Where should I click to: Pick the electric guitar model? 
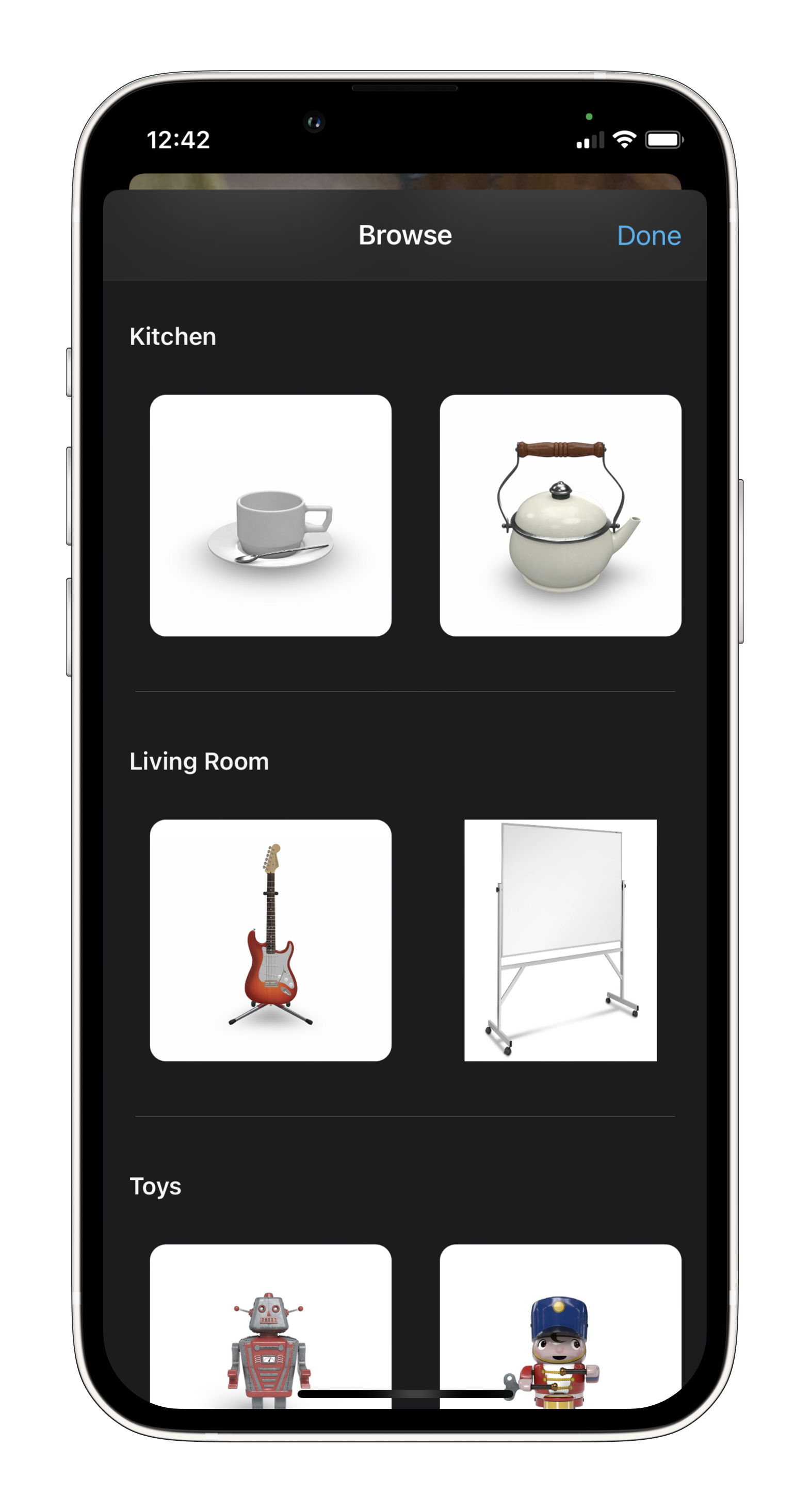click(x=270, y=940)
